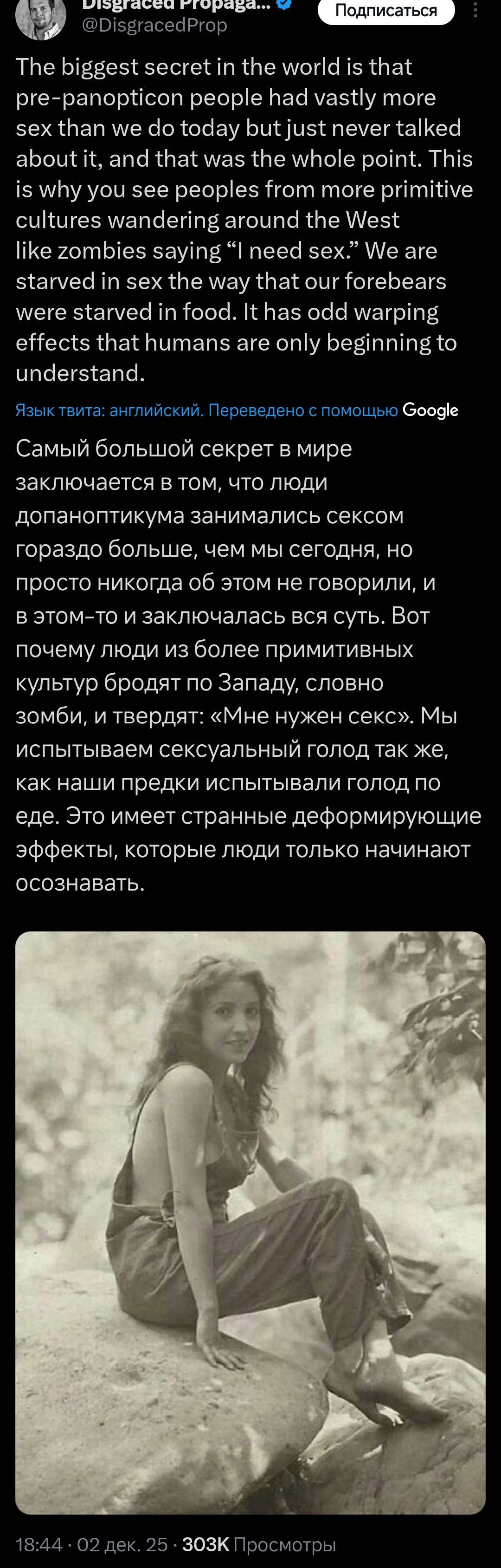501x1568 pixels.
Task: Open the tweet overflow menu
Action: (x=475, y=10)
